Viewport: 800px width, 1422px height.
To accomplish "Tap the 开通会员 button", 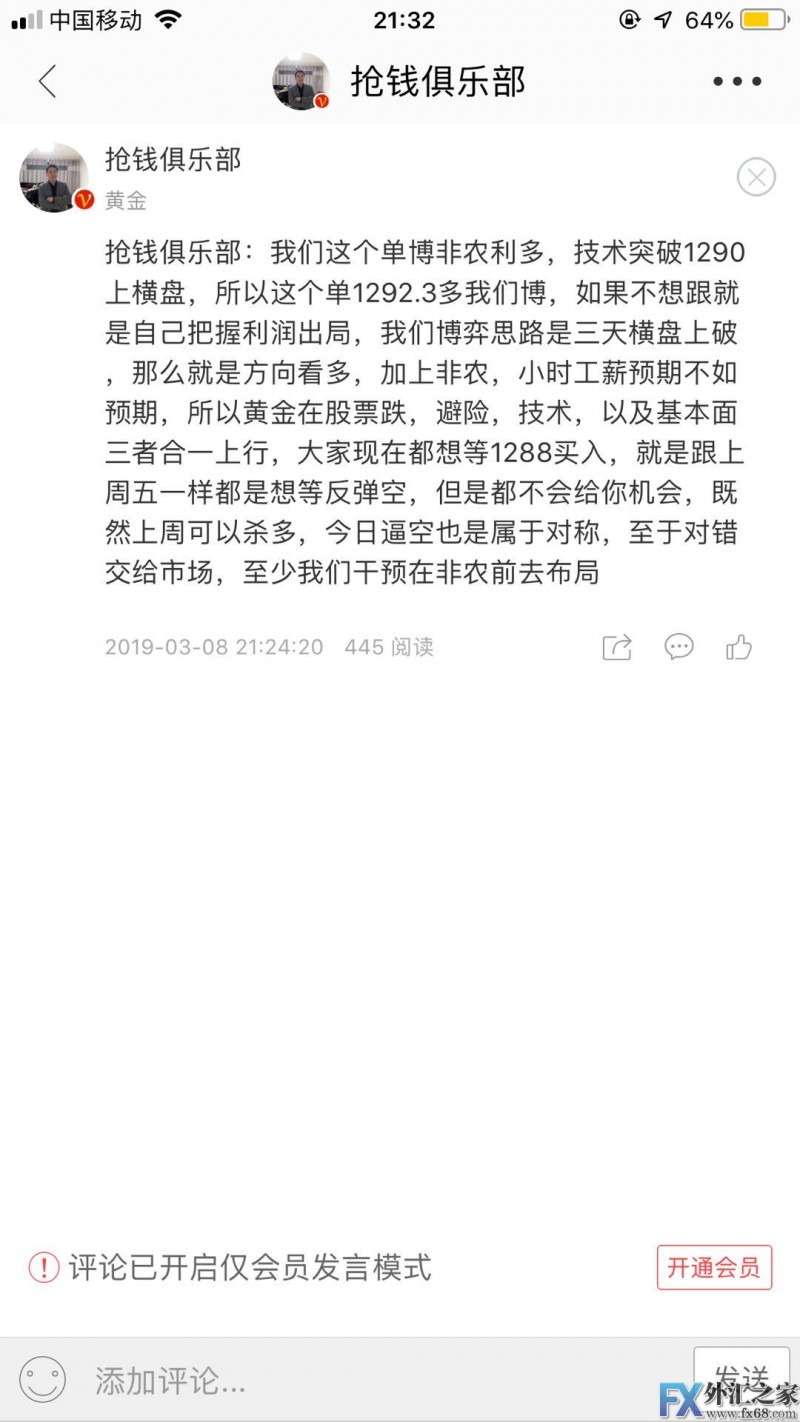I will (714, 1268).
